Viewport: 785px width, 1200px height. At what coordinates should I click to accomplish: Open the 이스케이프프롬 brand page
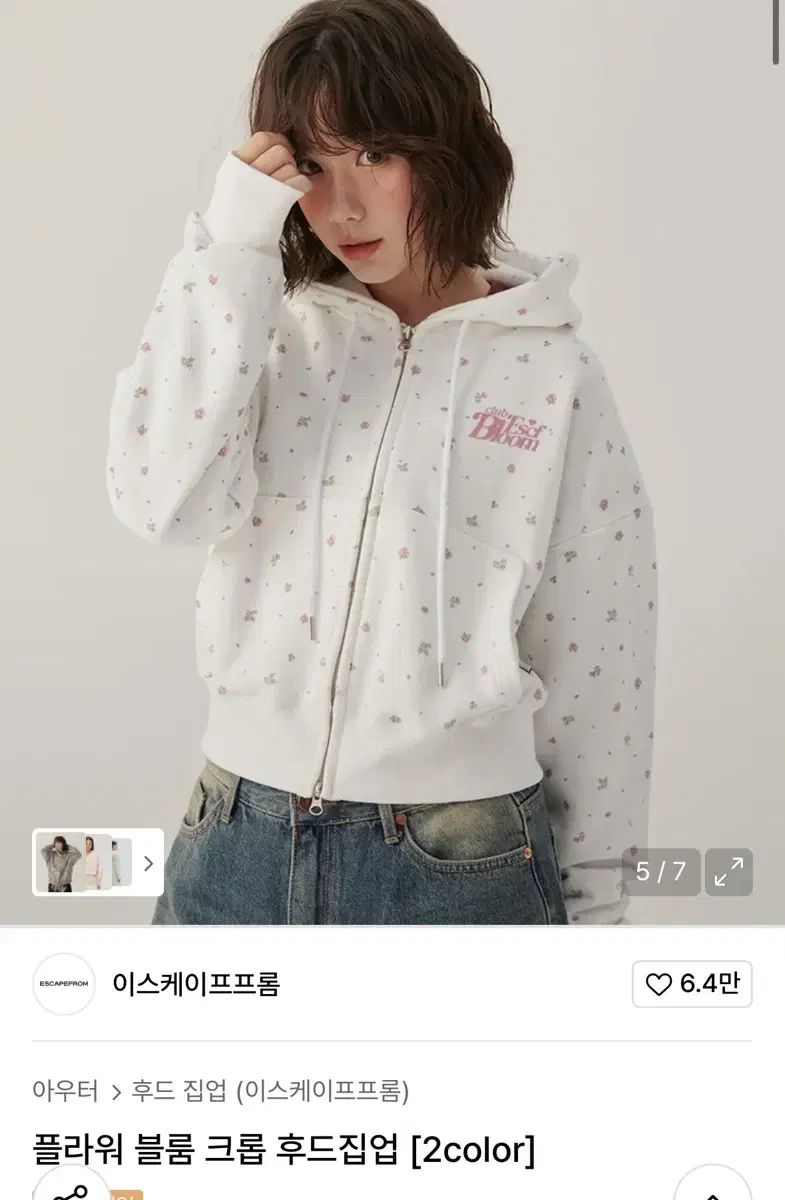tap(196, 984)
